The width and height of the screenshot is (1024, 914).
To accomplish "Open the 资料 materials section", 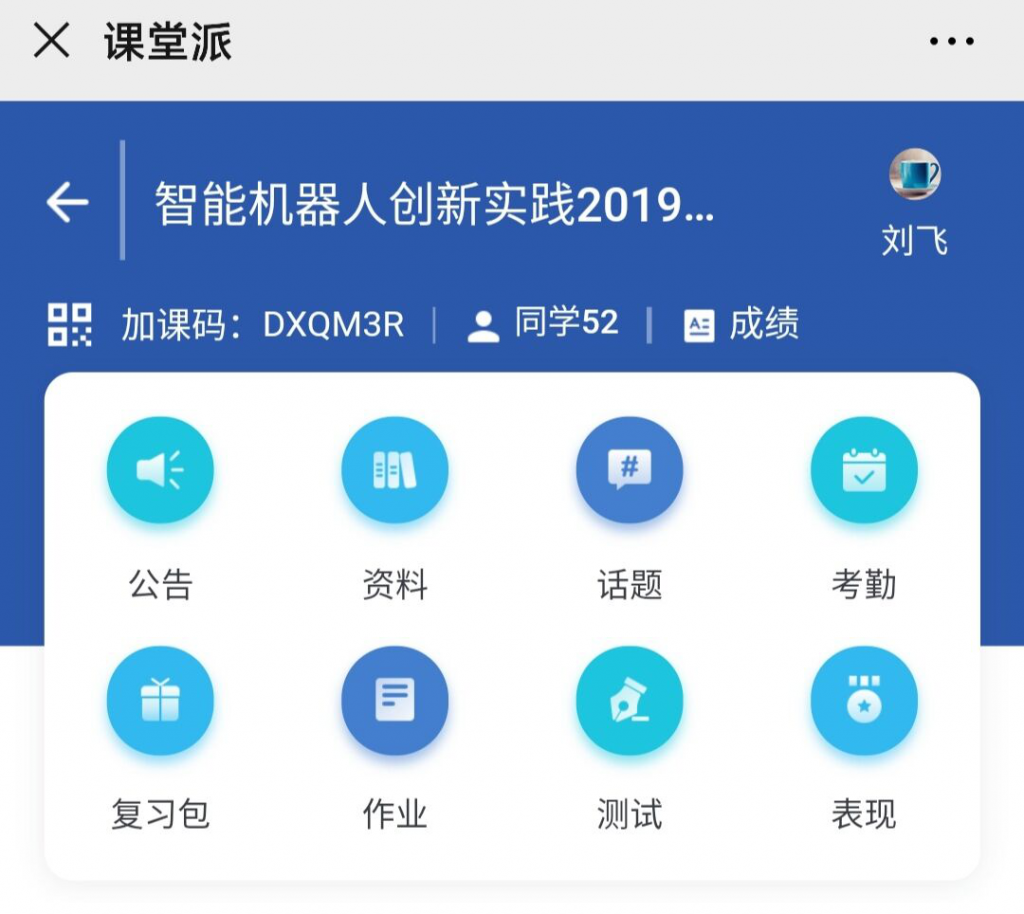I will coord(394,470).
